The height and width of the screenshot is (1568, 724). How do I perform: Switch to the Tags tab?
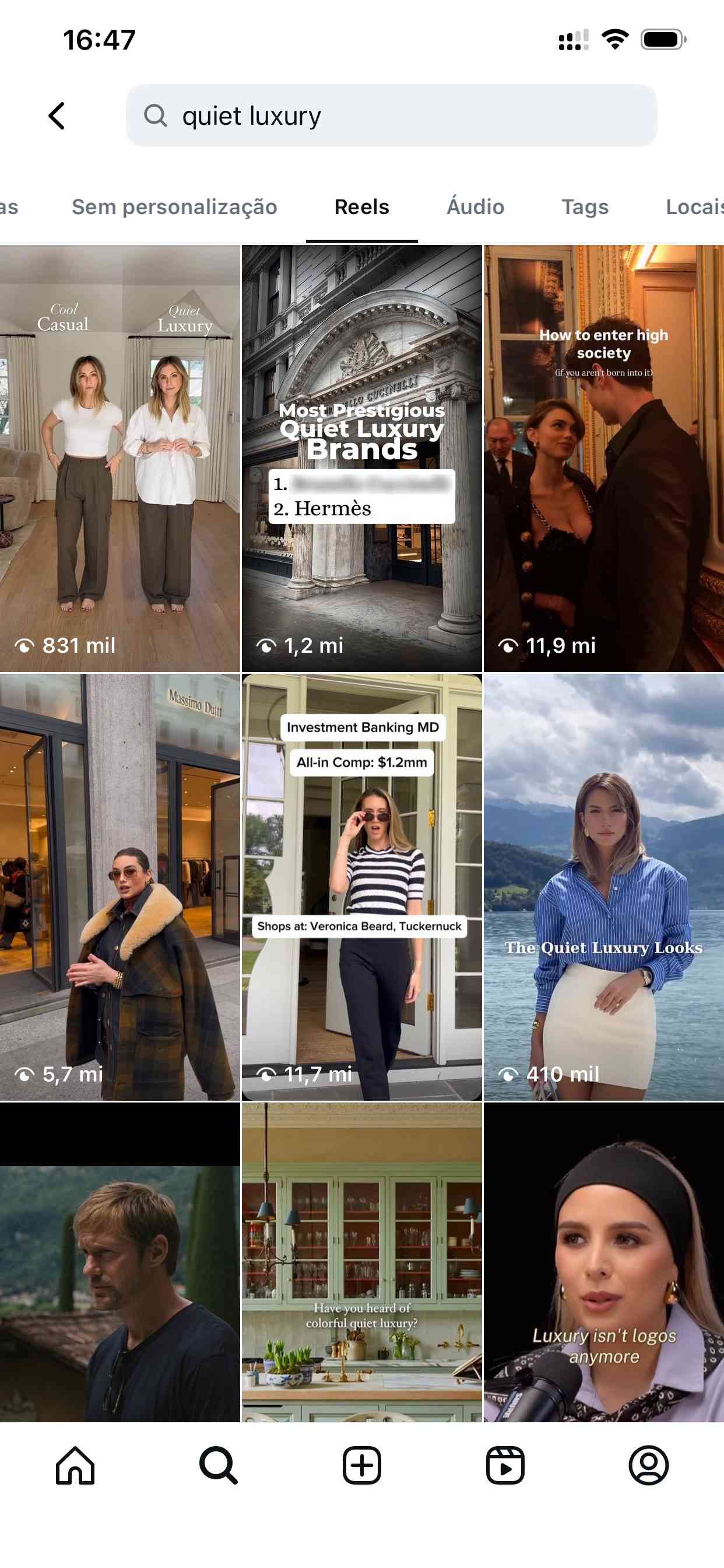point(584,207)
